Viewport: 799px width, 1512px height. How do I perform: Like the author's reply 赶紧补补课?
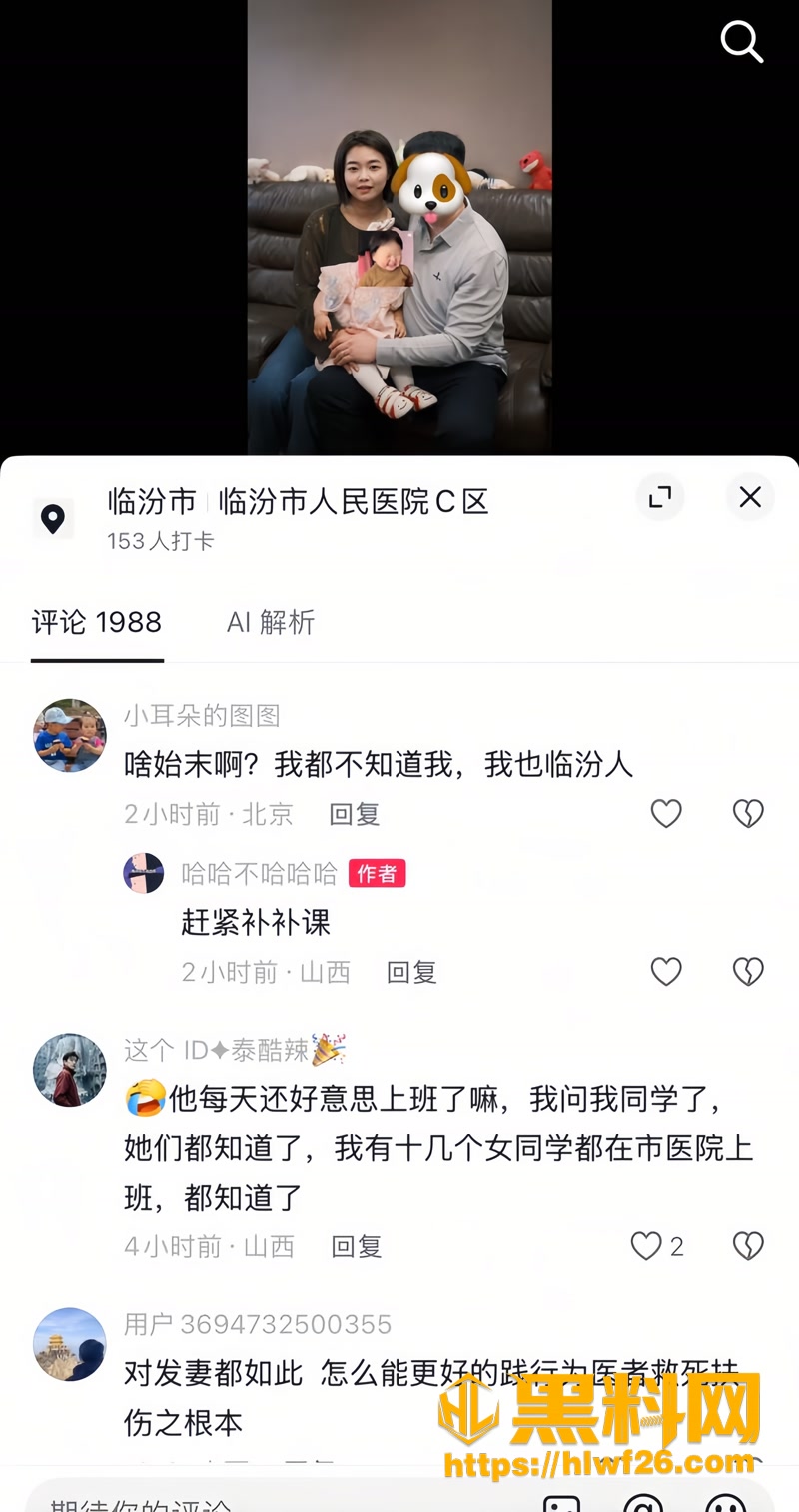coord(666,972)
